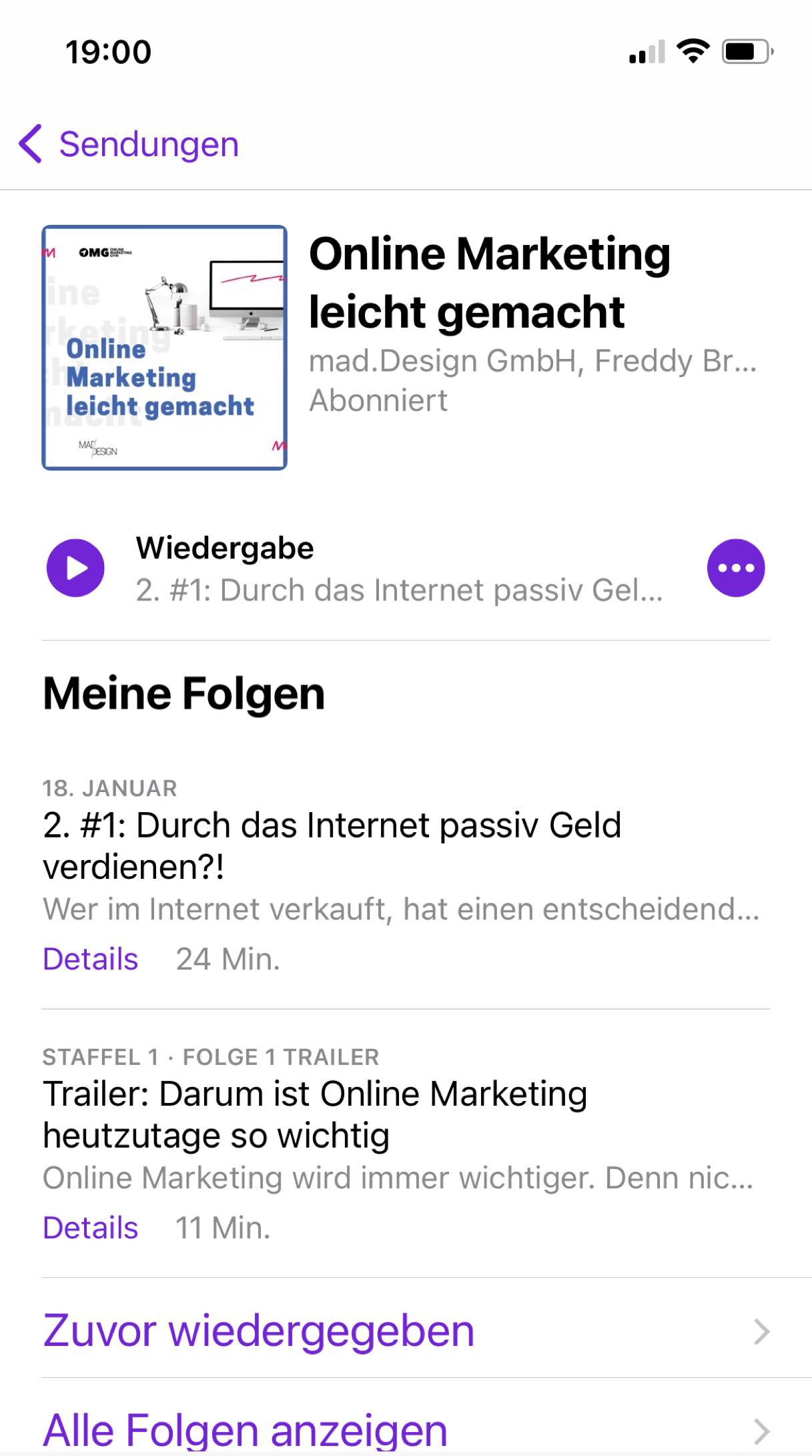The width and height of the screenshot is (812, 1456).
Task: Tap the purple Play button to start playback
Action: tap(77, 567)
